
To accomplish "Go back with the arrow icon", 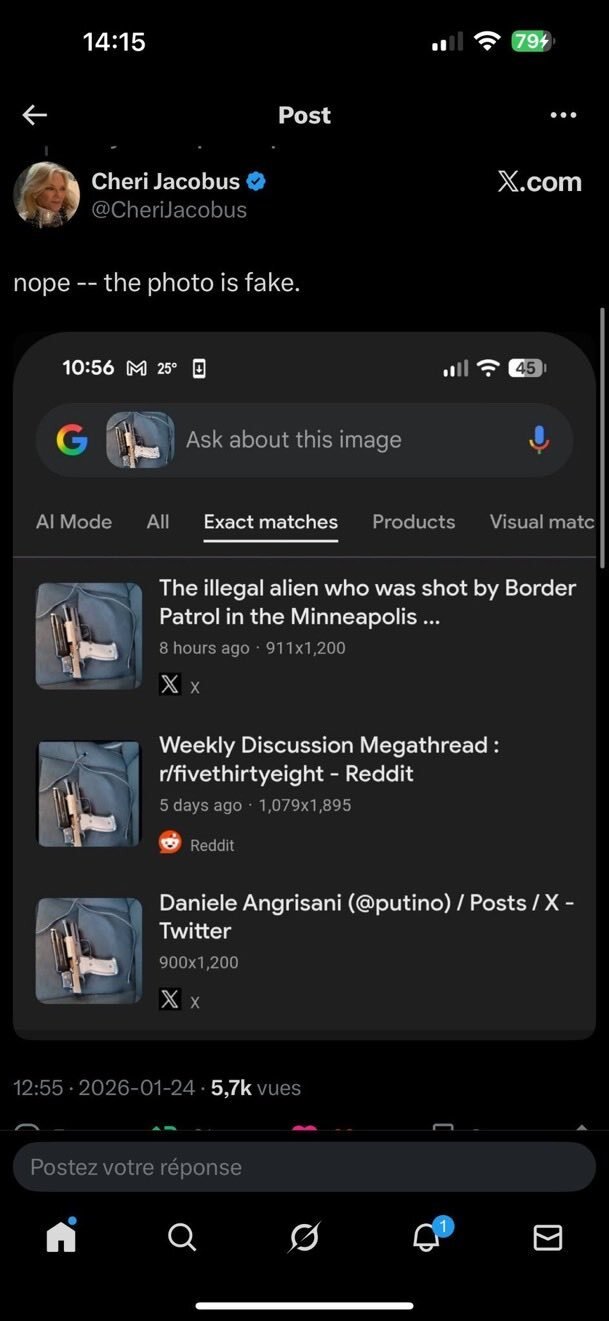I will [x=35, y=116].
